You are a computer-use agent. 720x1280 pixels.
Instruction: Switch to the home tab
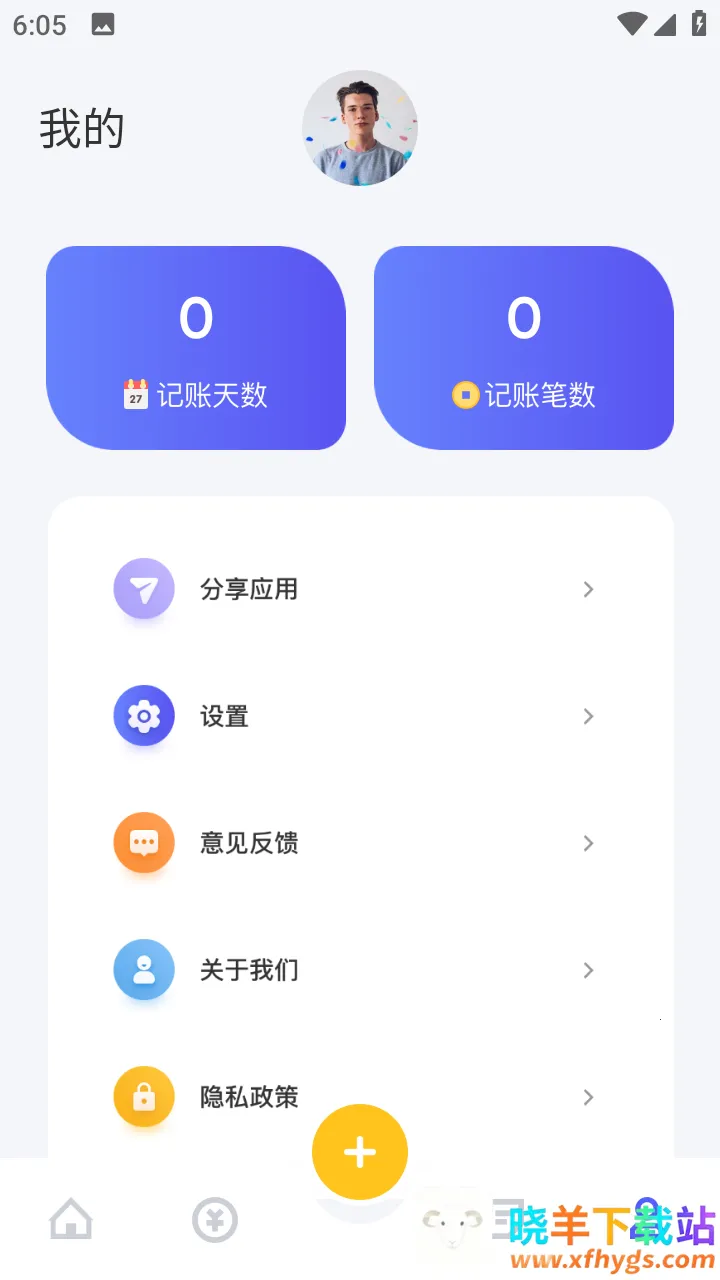pyautogui.click(x=71, y=1220)
